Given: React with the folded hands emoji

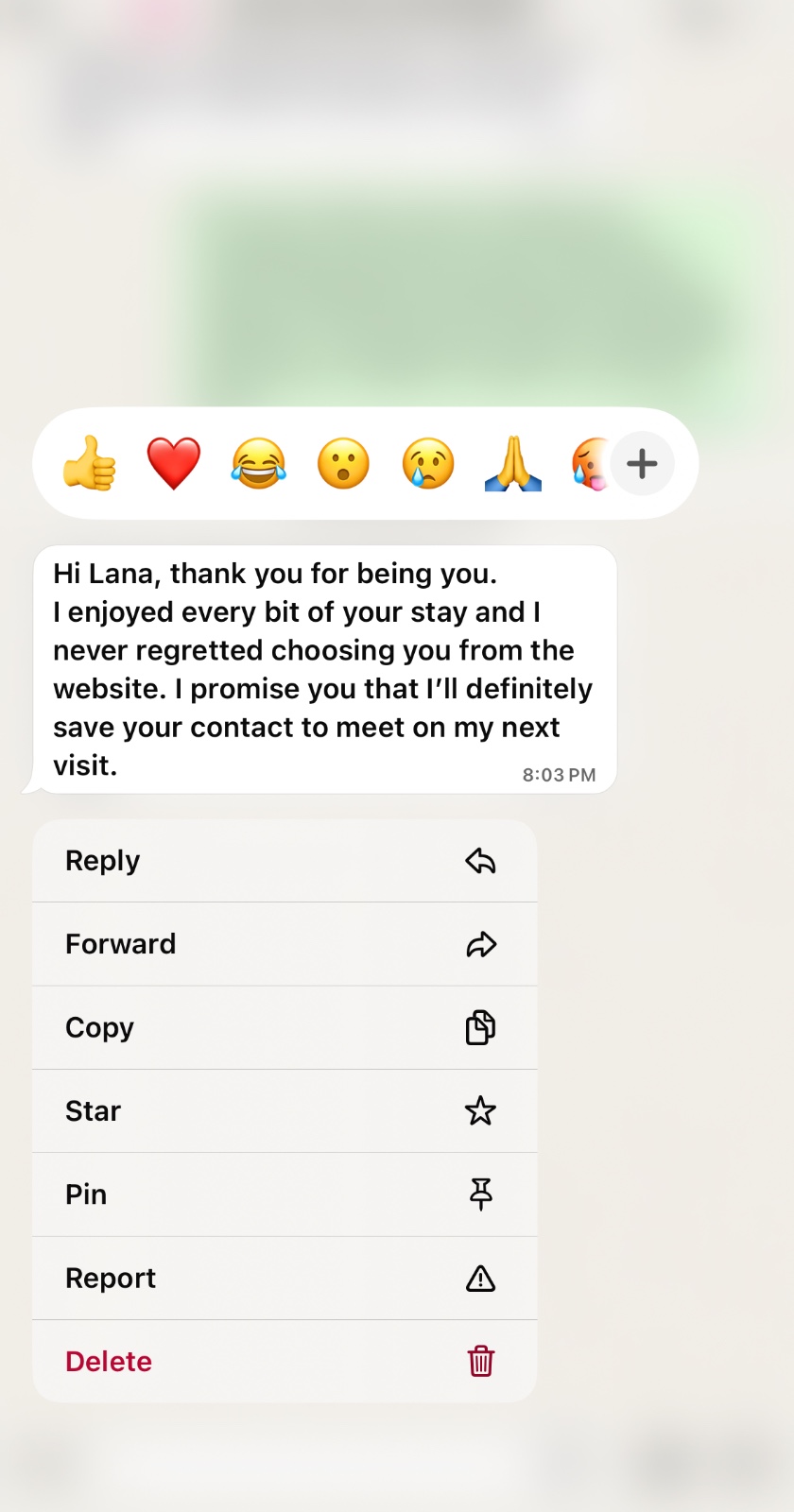Looking at the screenshot, I should pyautogui.click(x=512, y=463).
